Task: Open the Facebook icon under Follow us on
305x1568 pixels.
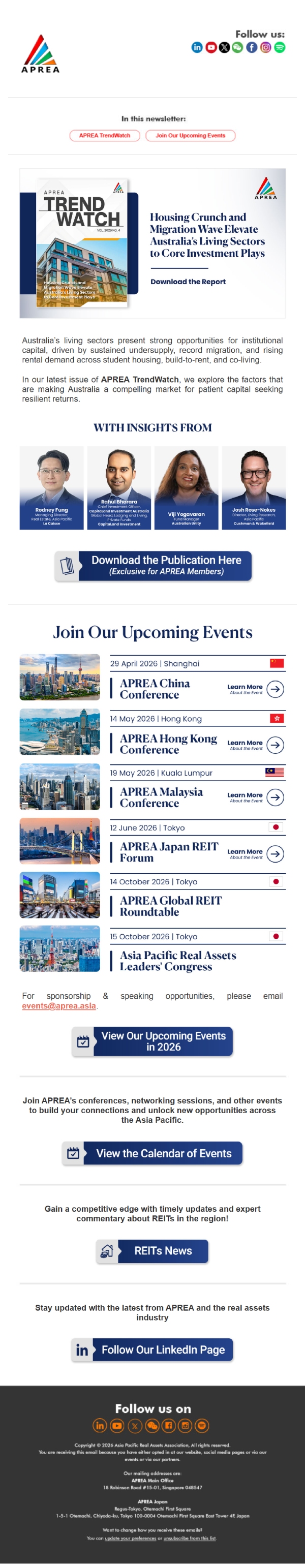Action: tap(169, 1425)
